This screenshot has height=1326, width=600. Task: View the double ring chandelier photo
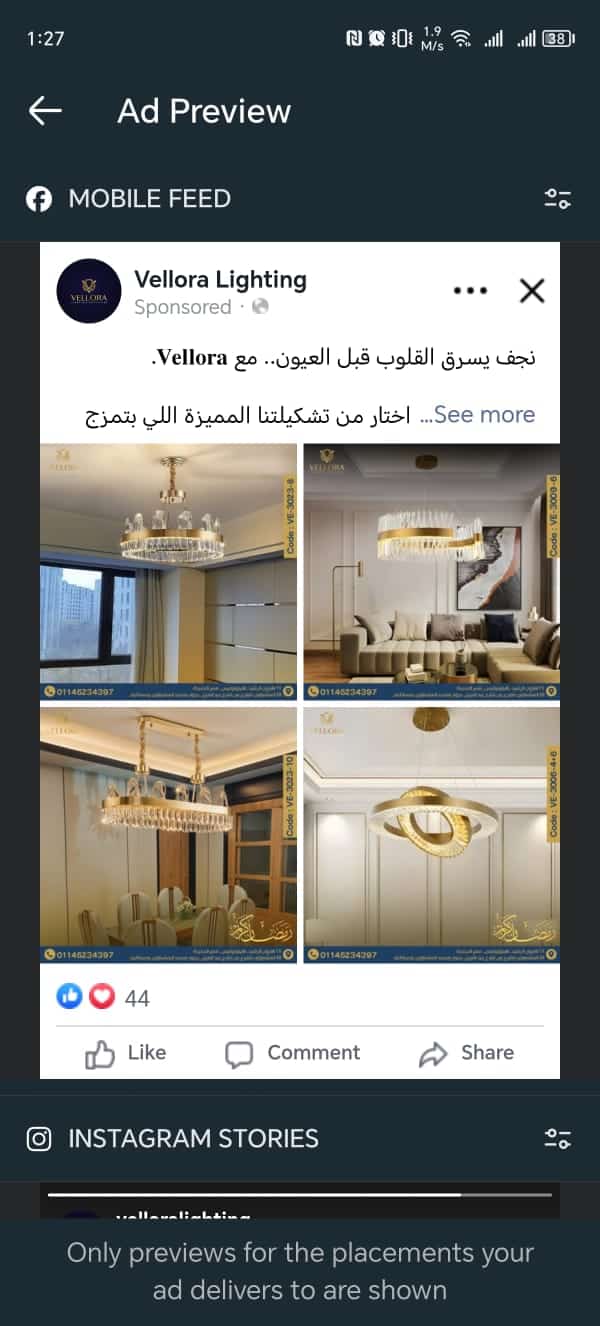[431, 835]
